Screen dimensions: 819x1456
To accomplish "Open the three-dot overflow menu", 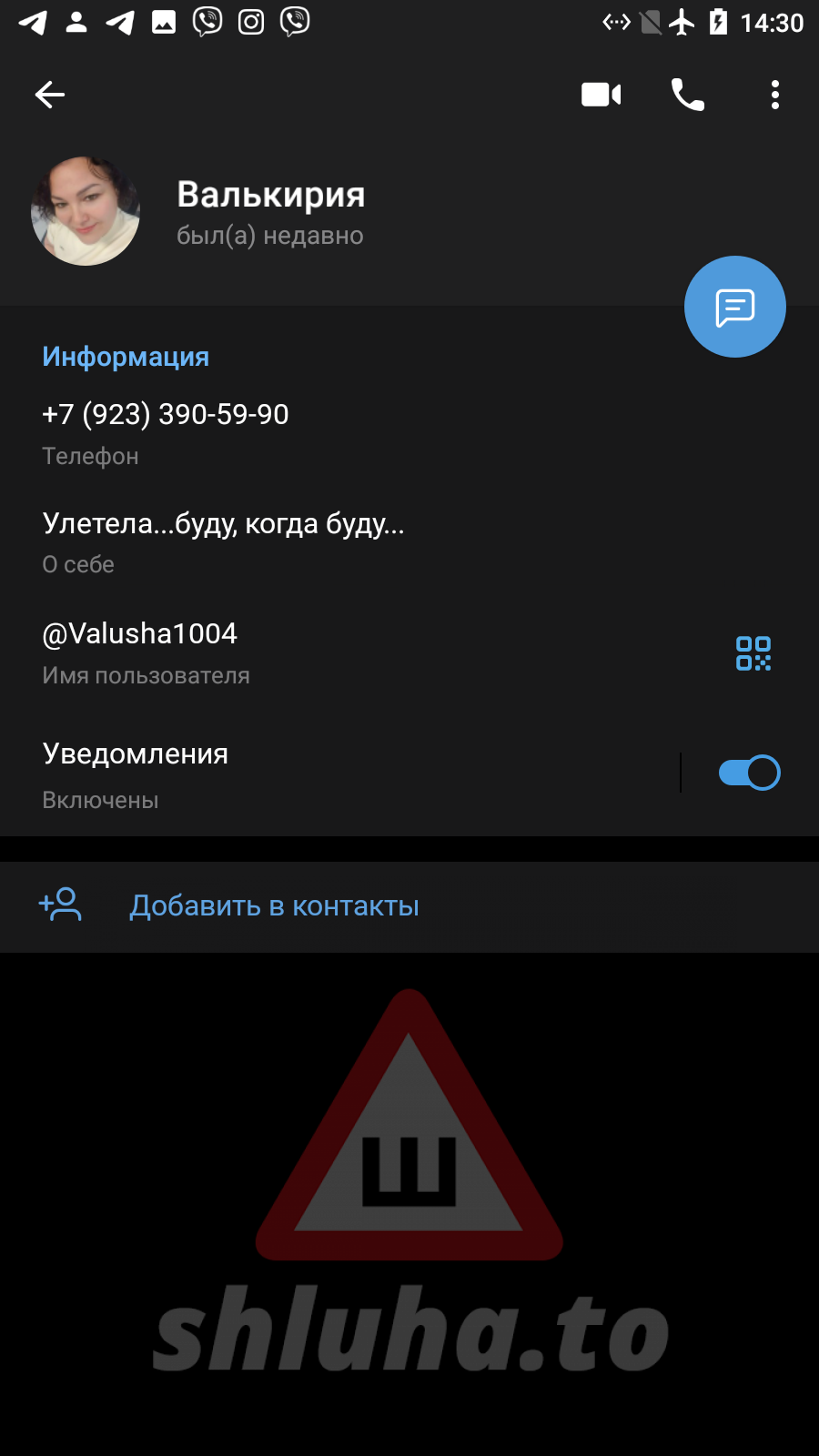I will pos(775,95).
